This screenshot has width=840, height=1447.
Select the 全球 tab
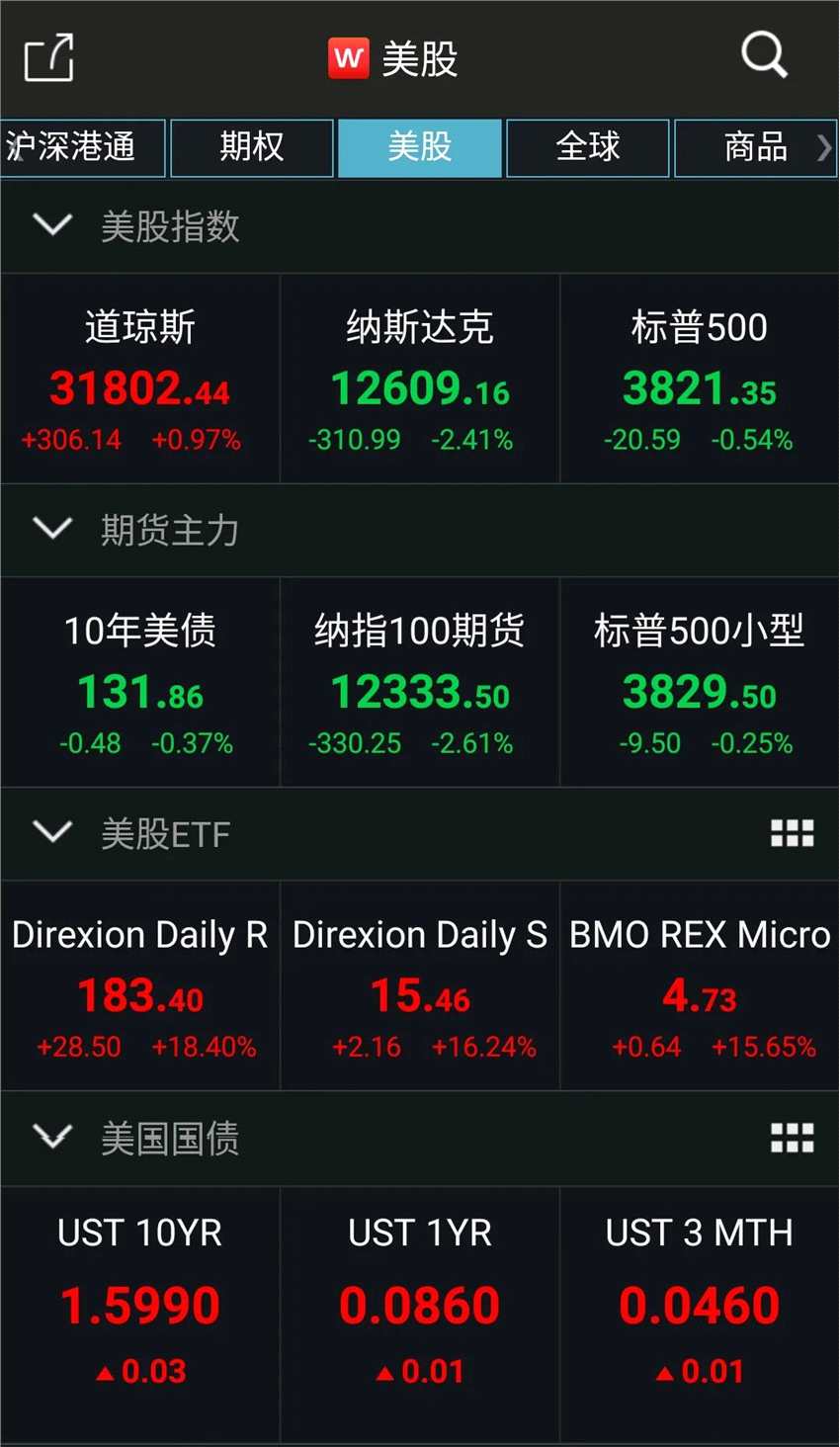(x=588, y=148)
